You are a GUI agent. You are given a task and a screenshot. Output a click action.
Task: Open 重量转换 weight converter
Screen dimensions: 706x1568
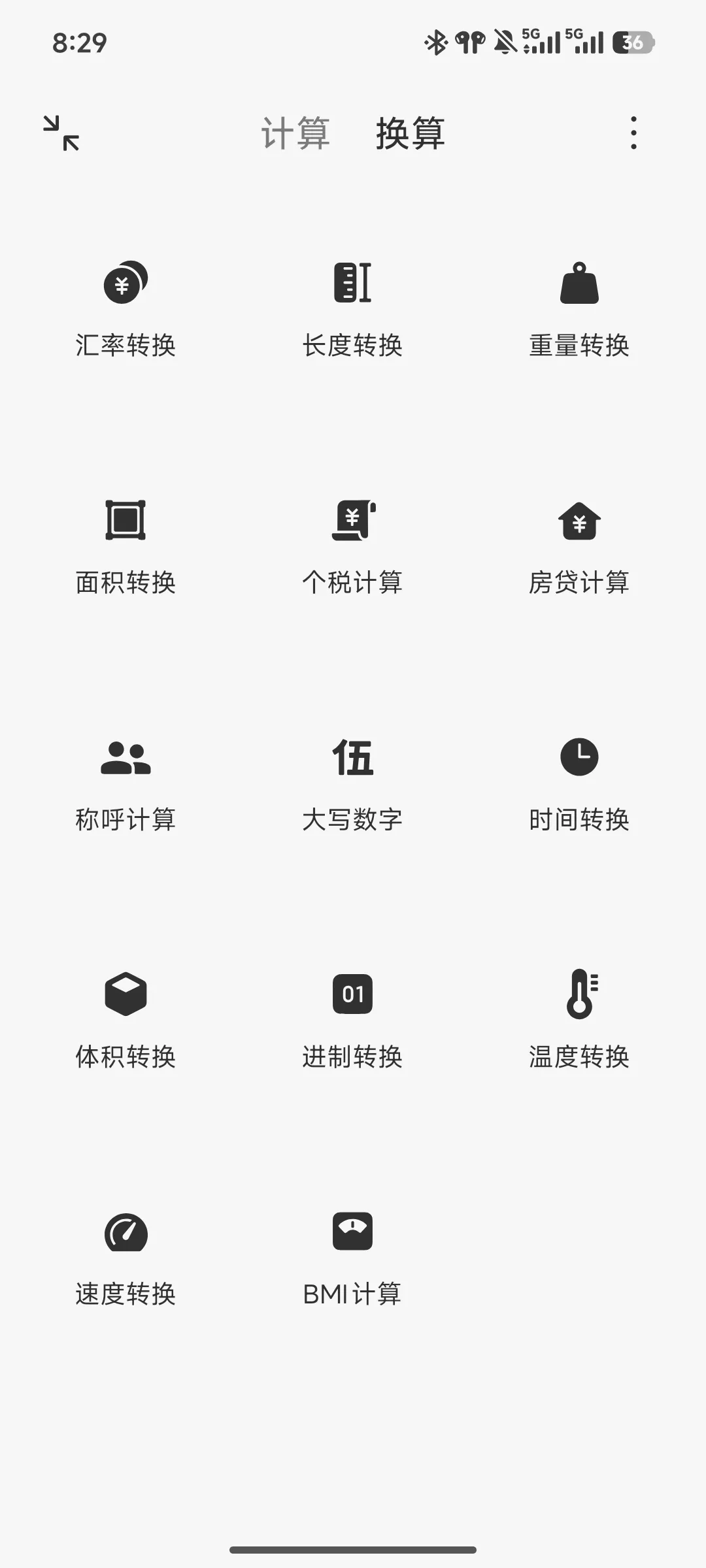tap(579, 308)
